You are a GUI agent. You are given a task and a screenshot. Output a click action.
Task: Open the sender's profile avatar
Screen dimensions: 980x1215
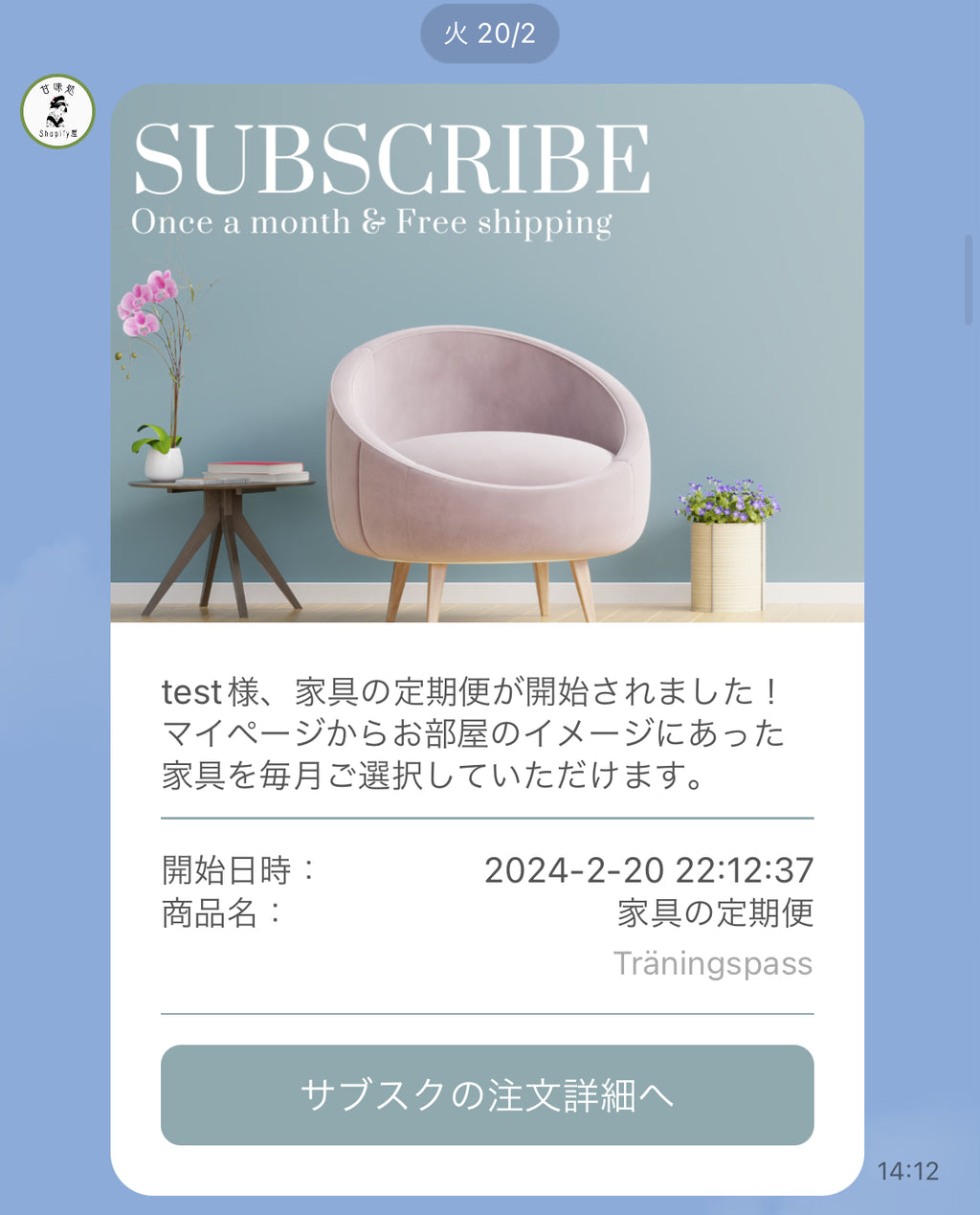coord(57,112)
